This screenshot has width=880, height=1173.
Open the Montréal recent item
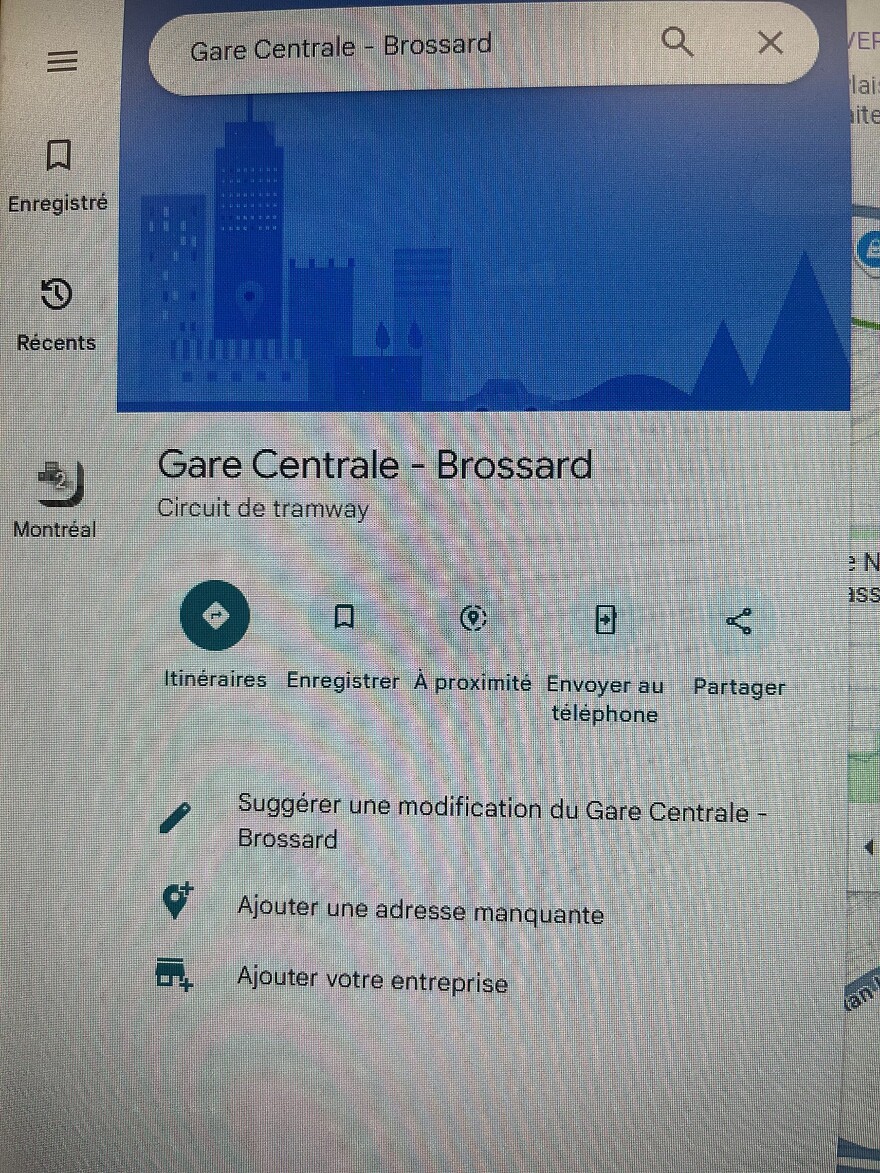coord(56,498)
